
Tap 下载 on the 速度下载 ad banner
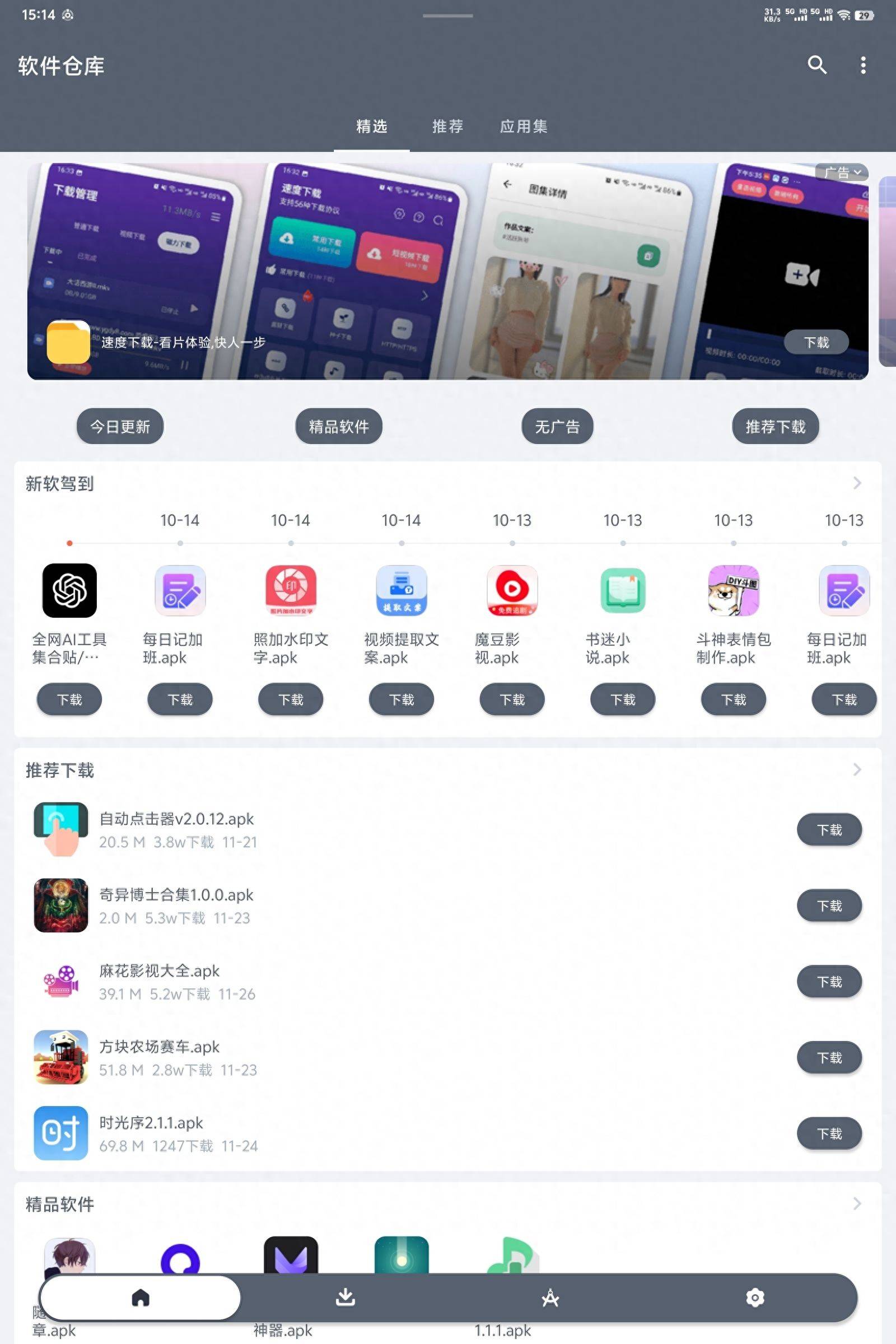point(815,342)
